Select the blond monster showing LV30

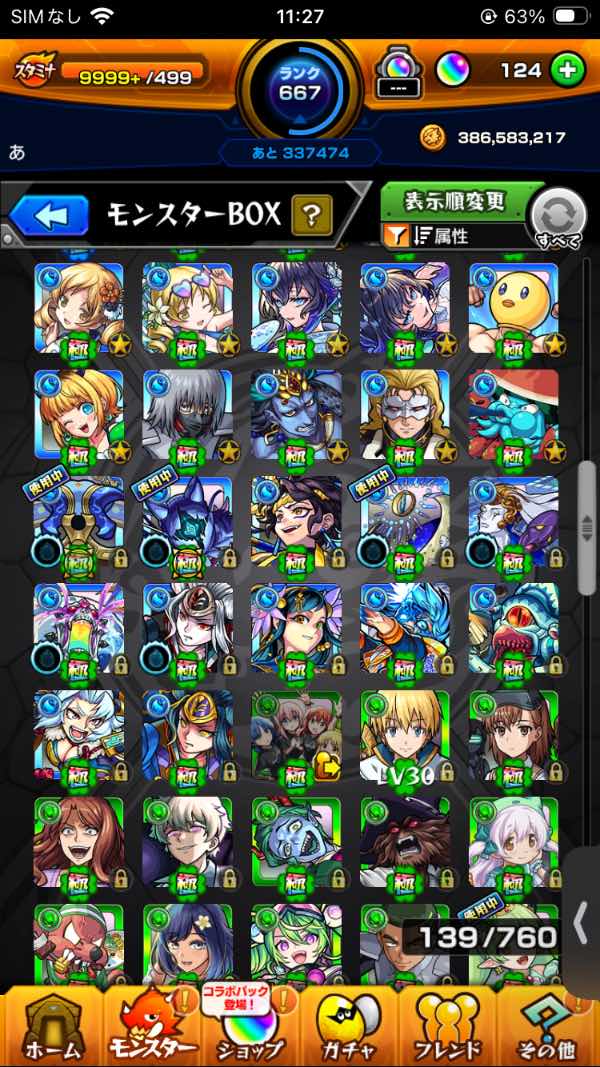pyautogui.click(x=405, y=737)
